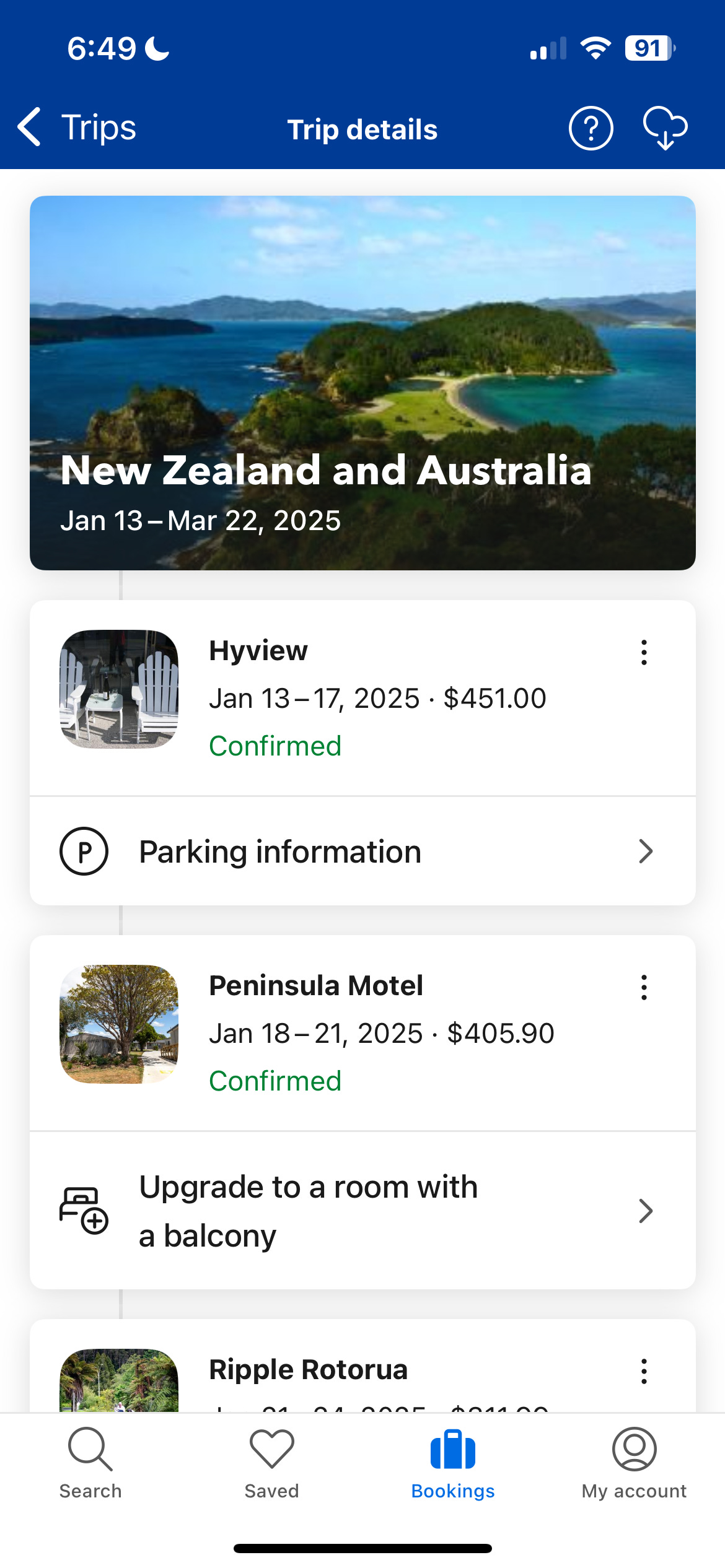This screenshot has height=1568, width=725.
Task: Open more options for Peninsula Motel
Action: (644, 988)
